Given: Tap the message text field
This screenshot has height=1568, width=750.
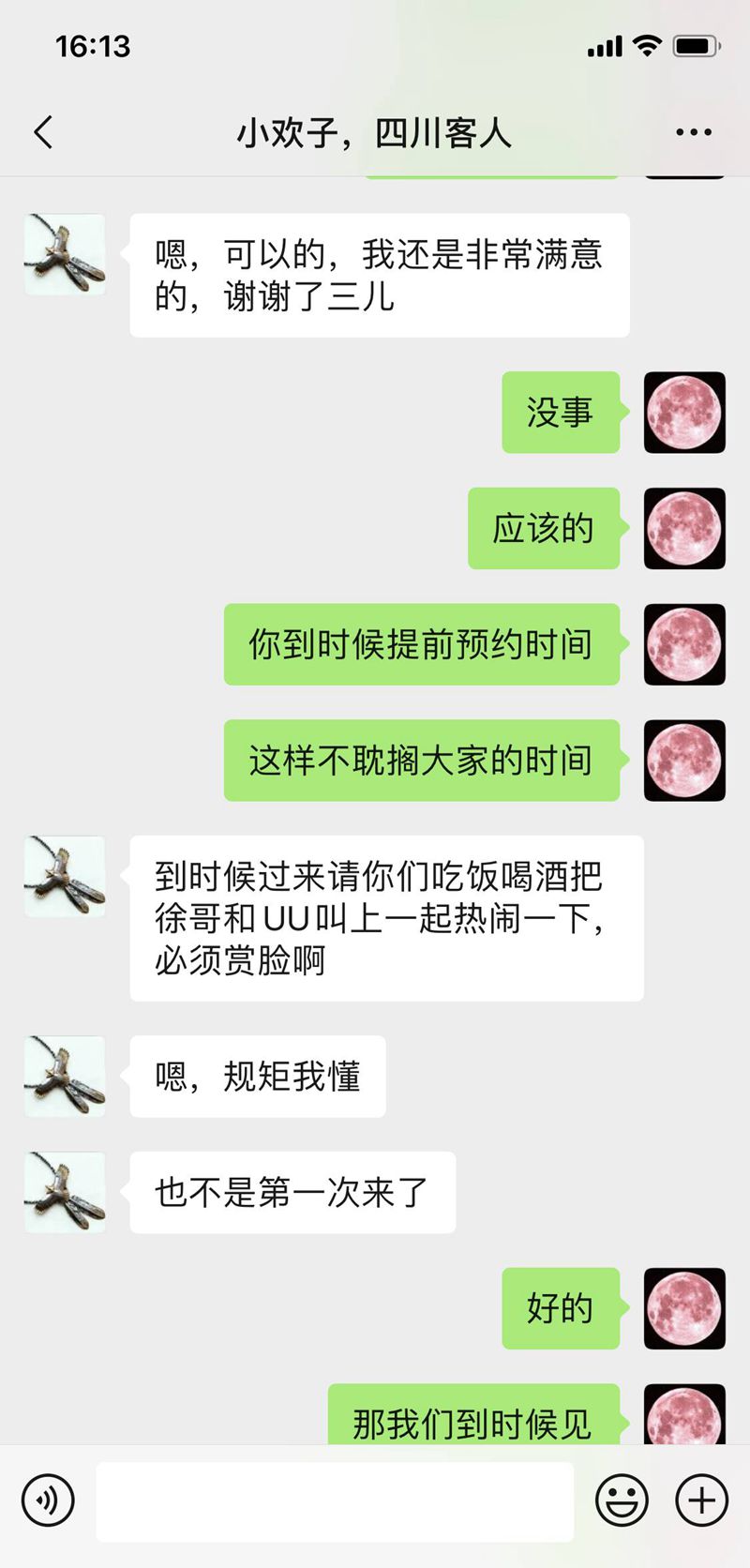Looking at the screenshot, I should coord(335,1500).
